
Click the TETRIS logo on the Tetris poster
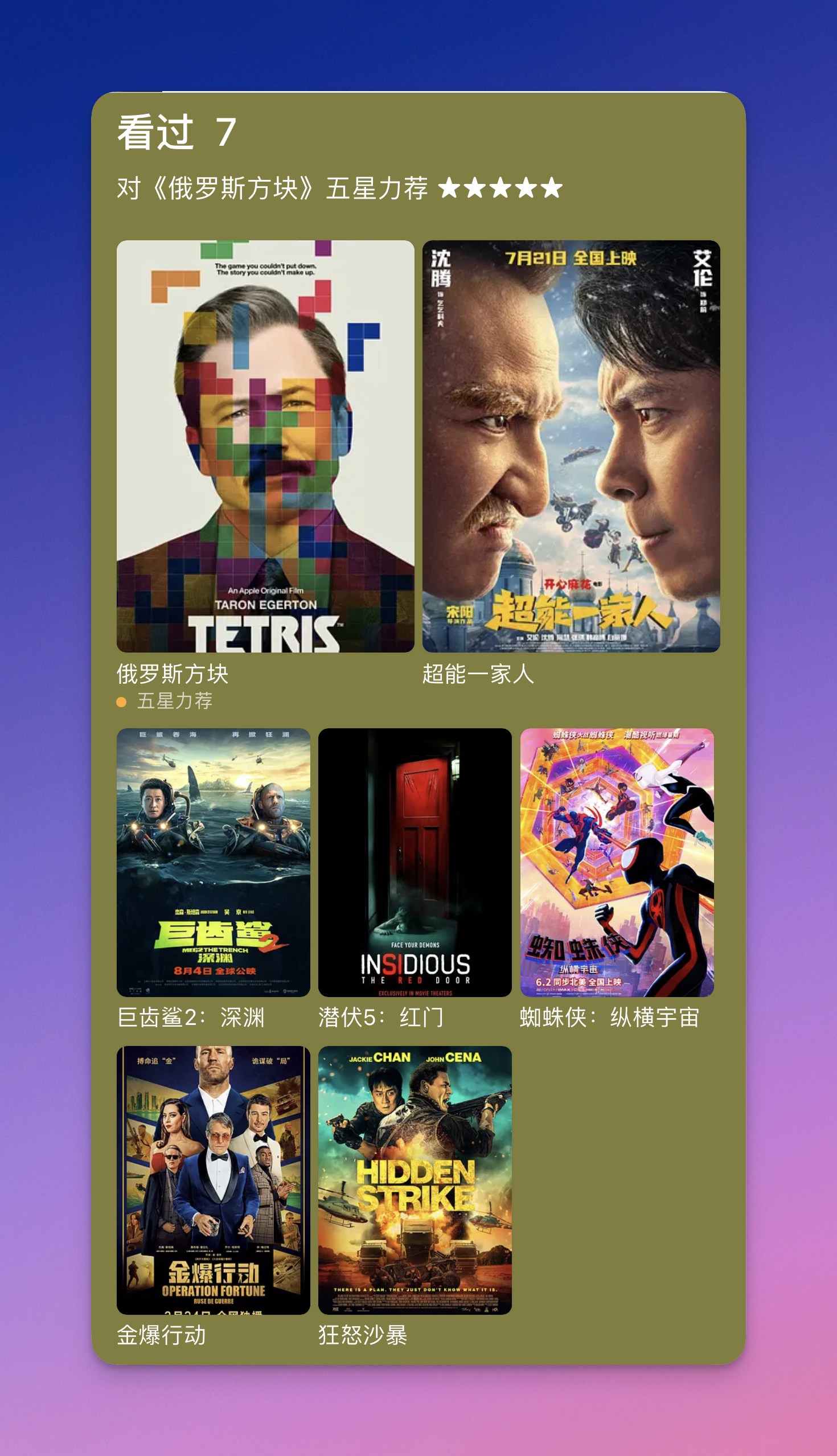click(265, 632)
